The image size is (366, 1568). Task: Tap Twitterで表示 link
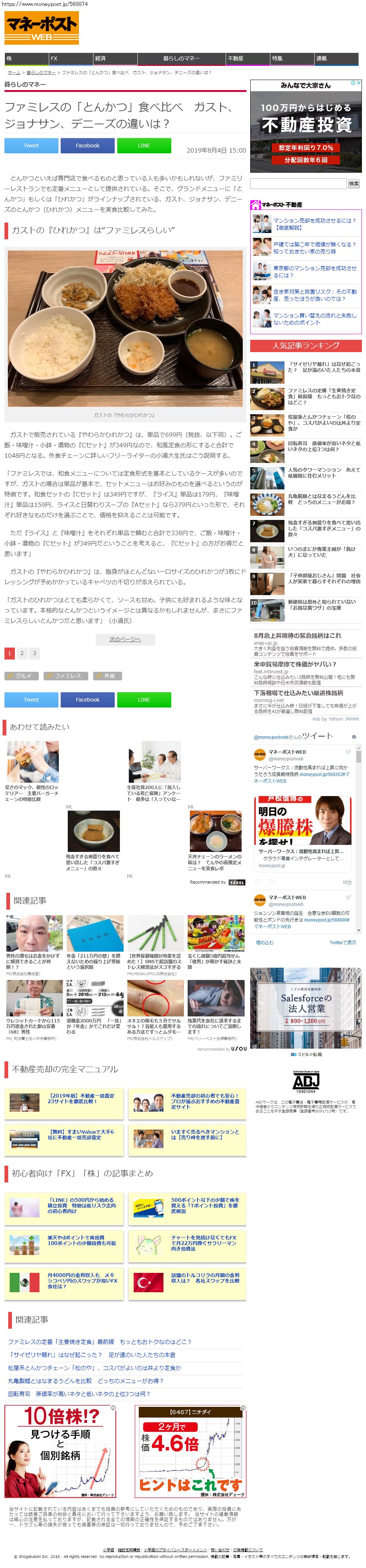point(343,942)
